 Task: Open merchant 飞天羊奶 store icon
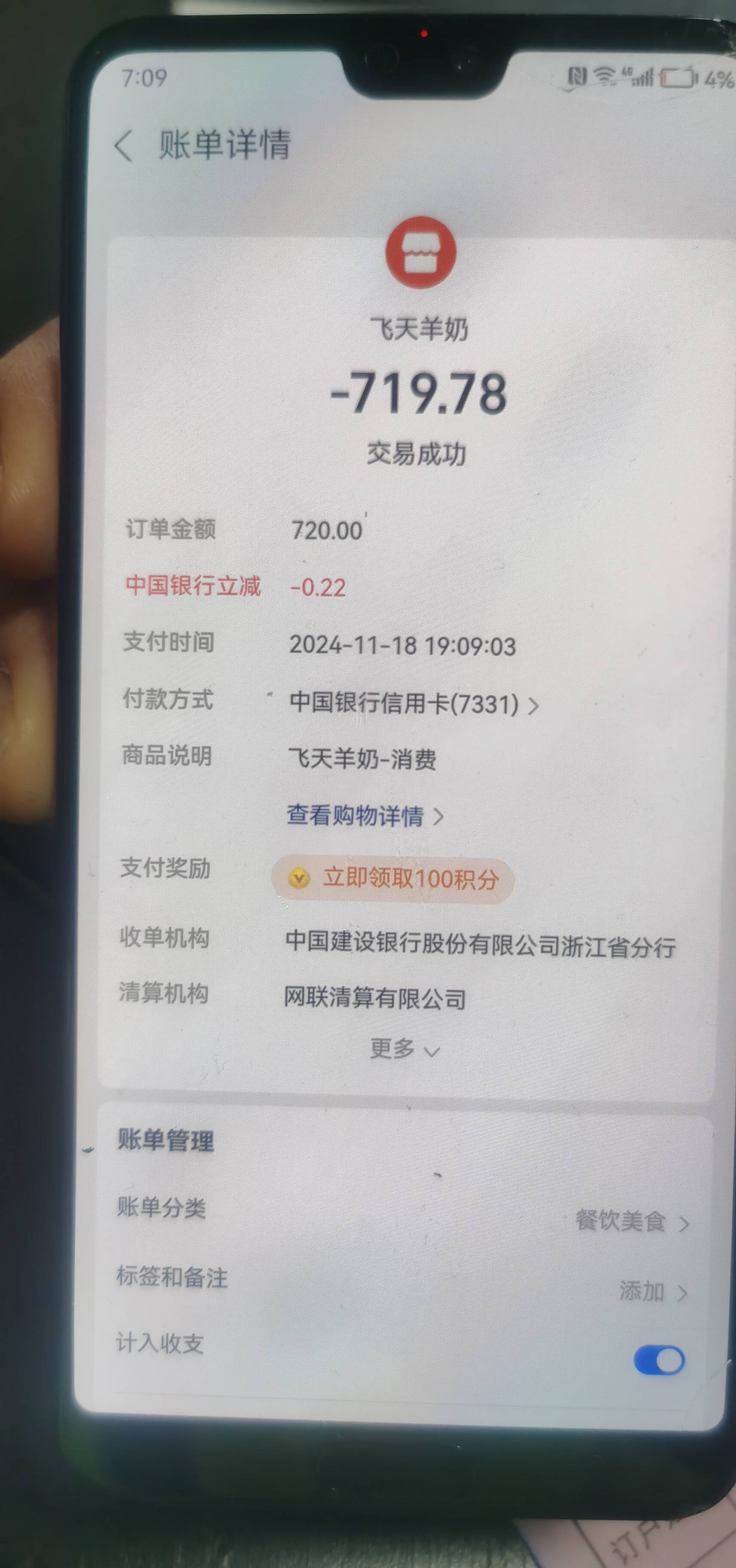(420, 252)
